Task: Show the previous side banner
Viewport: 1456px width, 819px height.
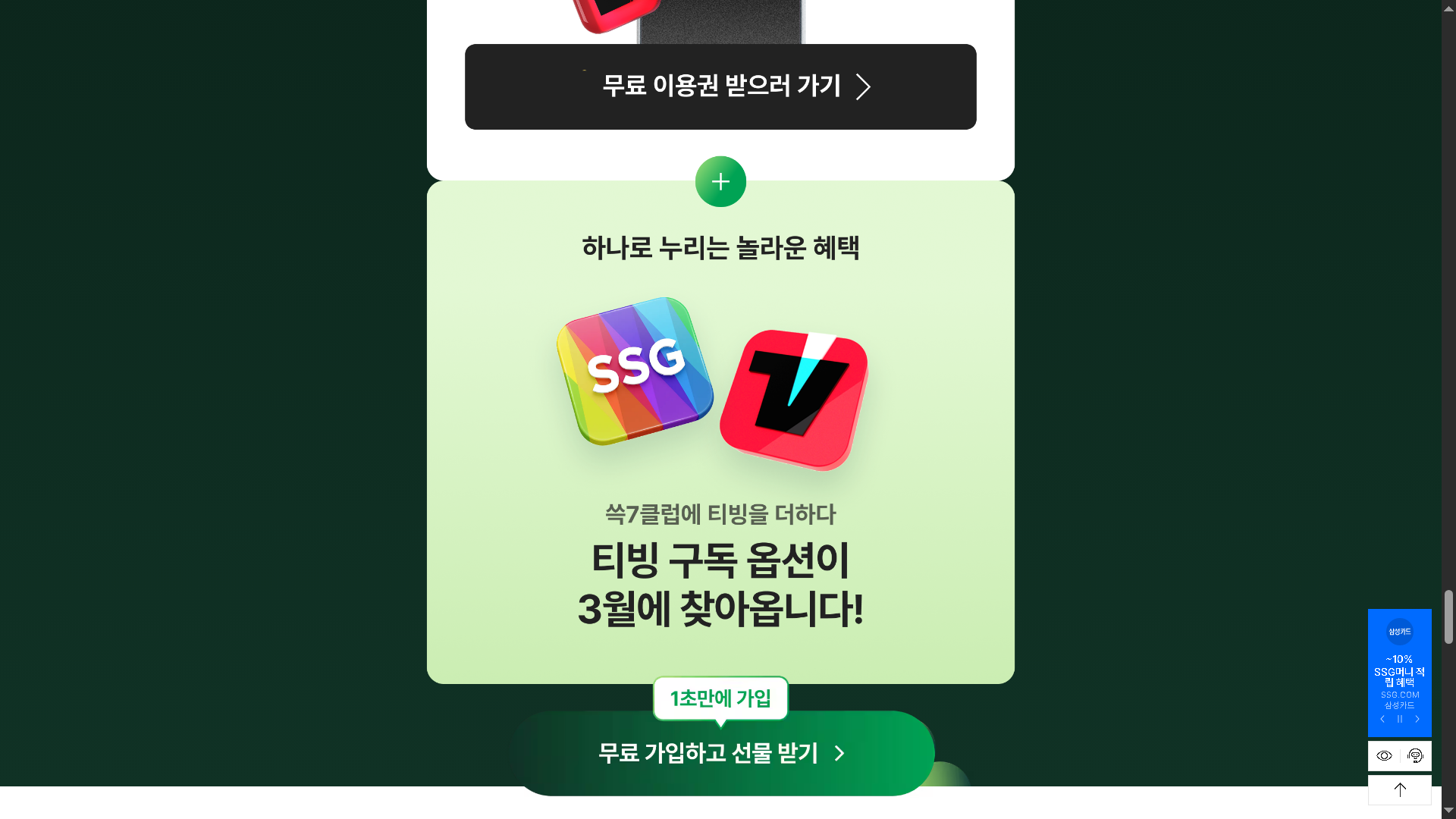Action: (1382, 719)
